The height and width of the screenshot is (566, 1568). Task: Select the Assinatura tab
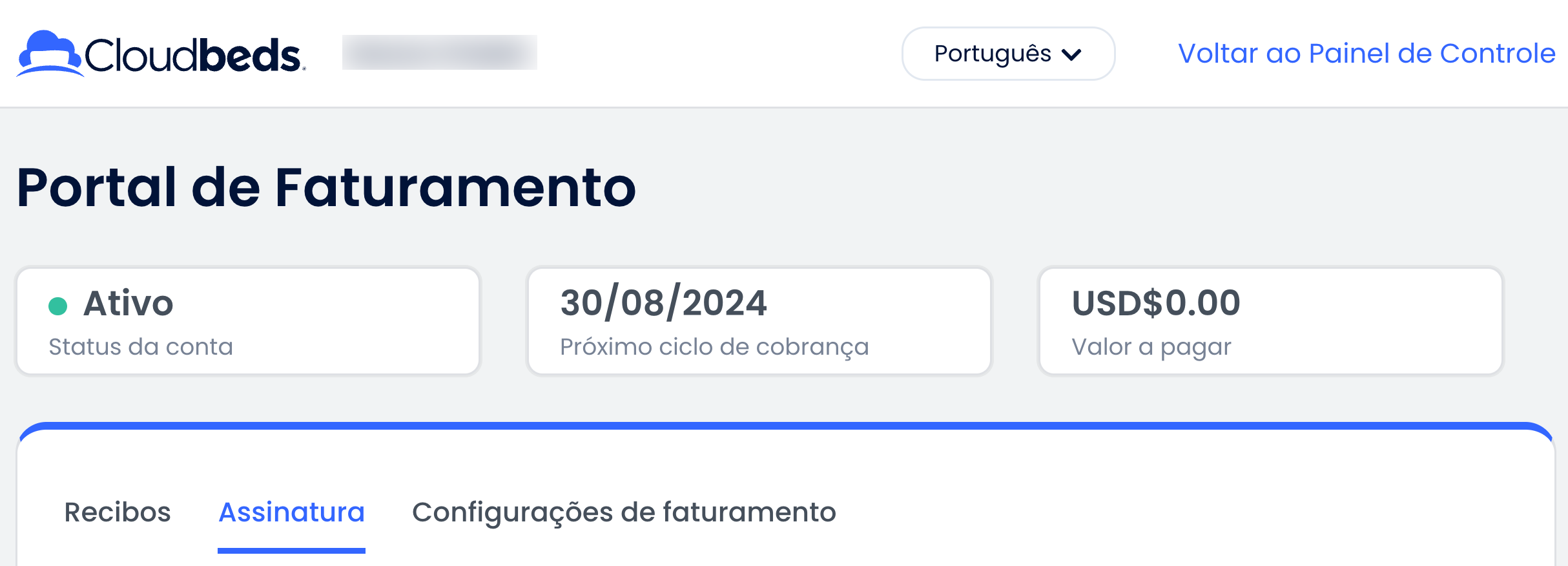[x=291, y=512]
